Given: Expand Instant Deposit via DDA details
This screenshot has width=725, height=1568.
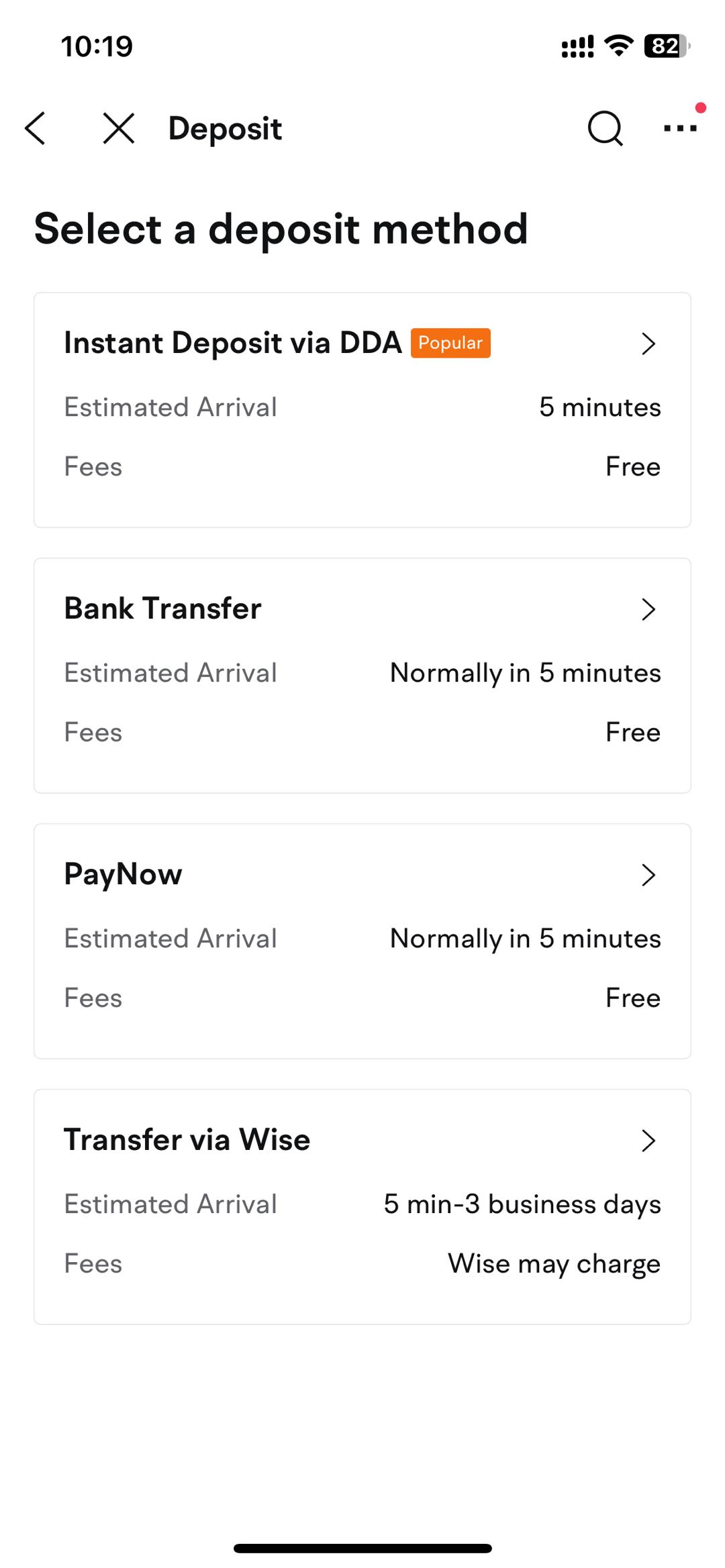Looking at the screenshot, I should [x=648, y=344].
